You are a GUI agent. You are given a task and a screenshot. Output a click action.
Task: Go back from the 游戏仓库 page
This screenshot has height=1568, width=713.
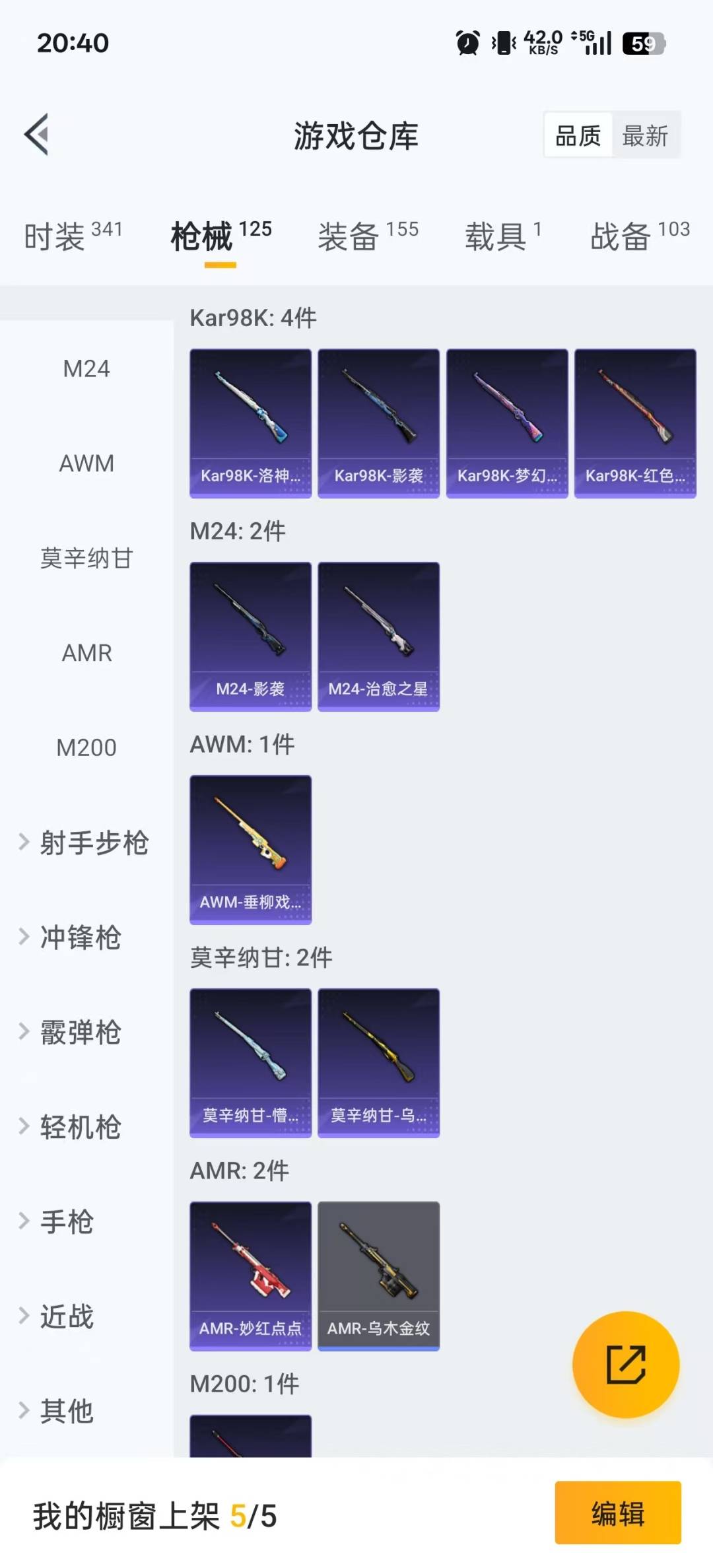(37, 135)
